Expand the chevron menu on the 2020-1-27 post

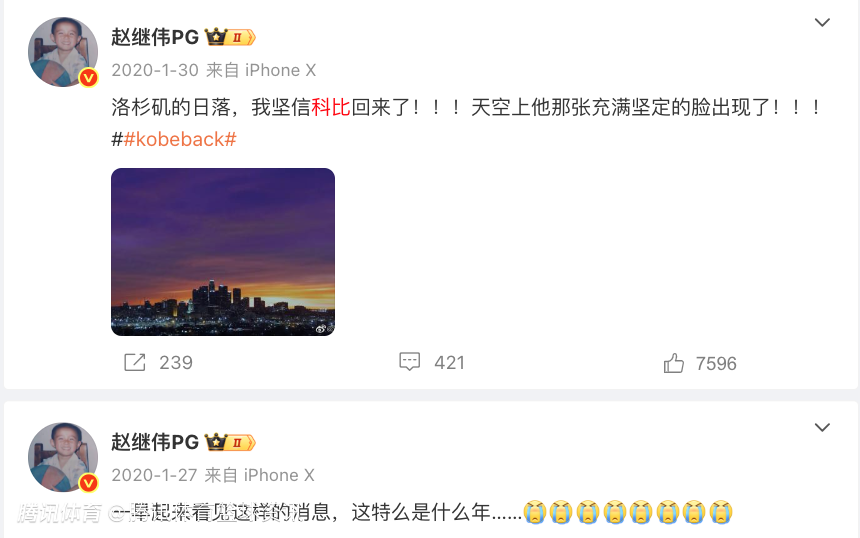tap(822, 428)
